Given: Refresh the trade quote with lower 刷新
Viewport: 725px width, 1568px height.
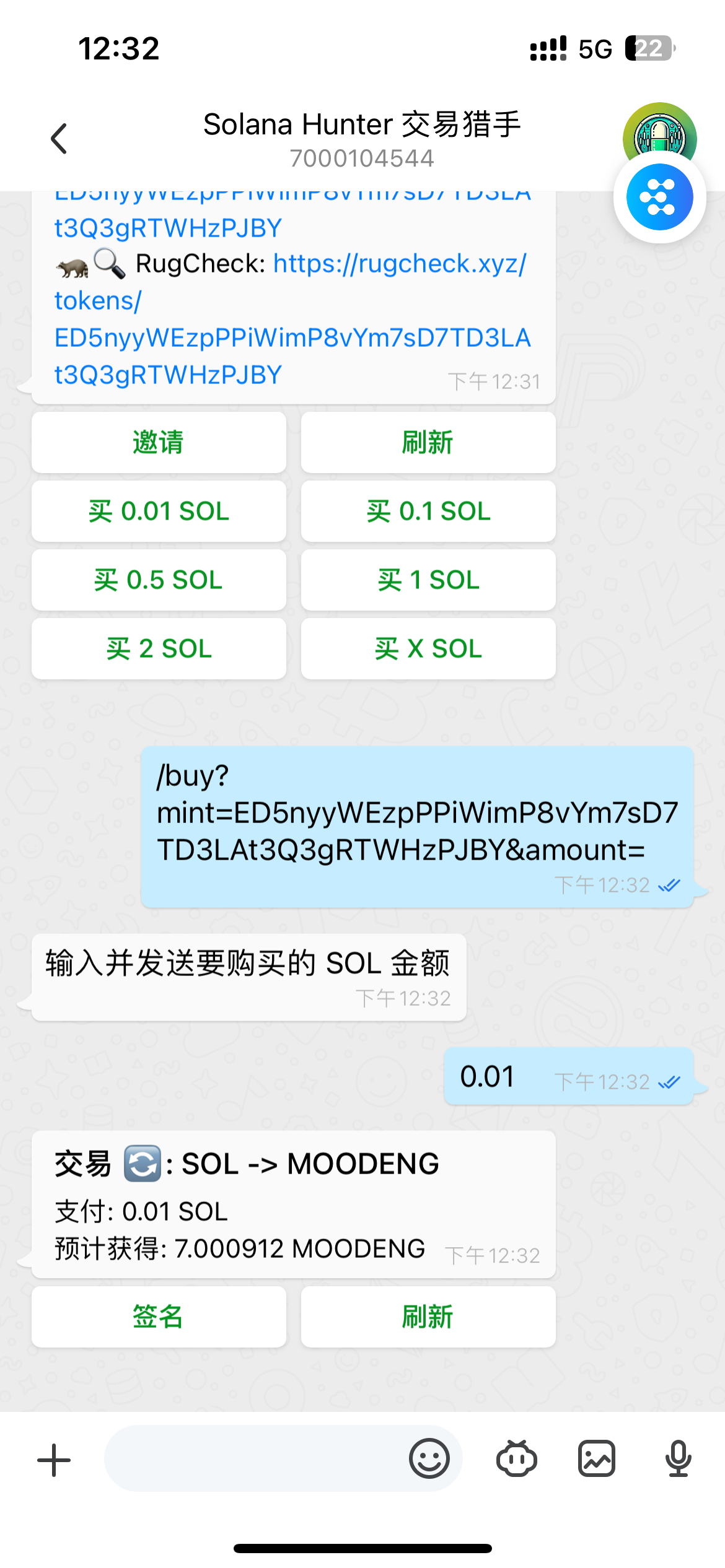Looking at the screenshot, I should click(x=428, y=1317).
